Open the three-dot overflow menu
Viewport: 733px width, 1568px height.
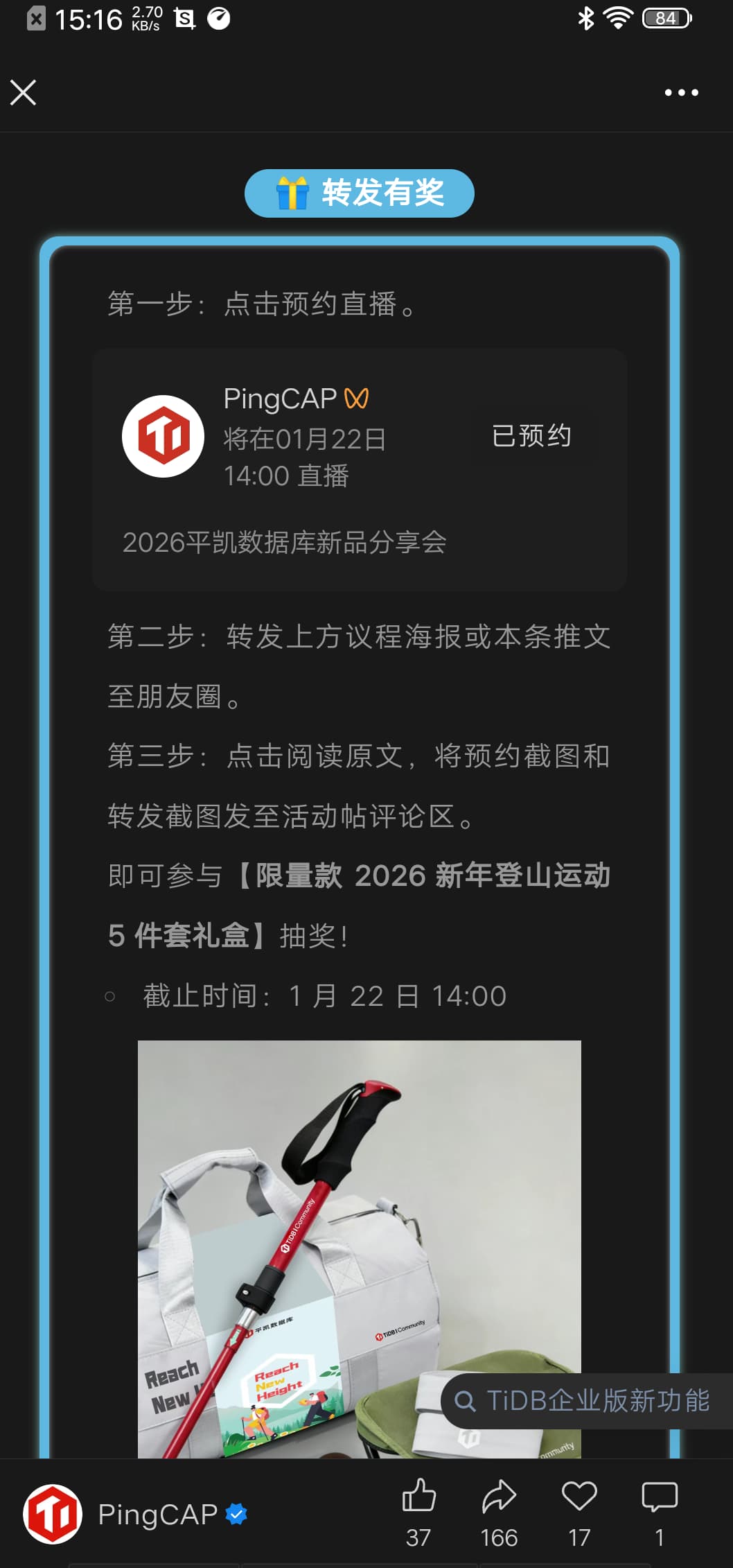(x=681, y=92)
